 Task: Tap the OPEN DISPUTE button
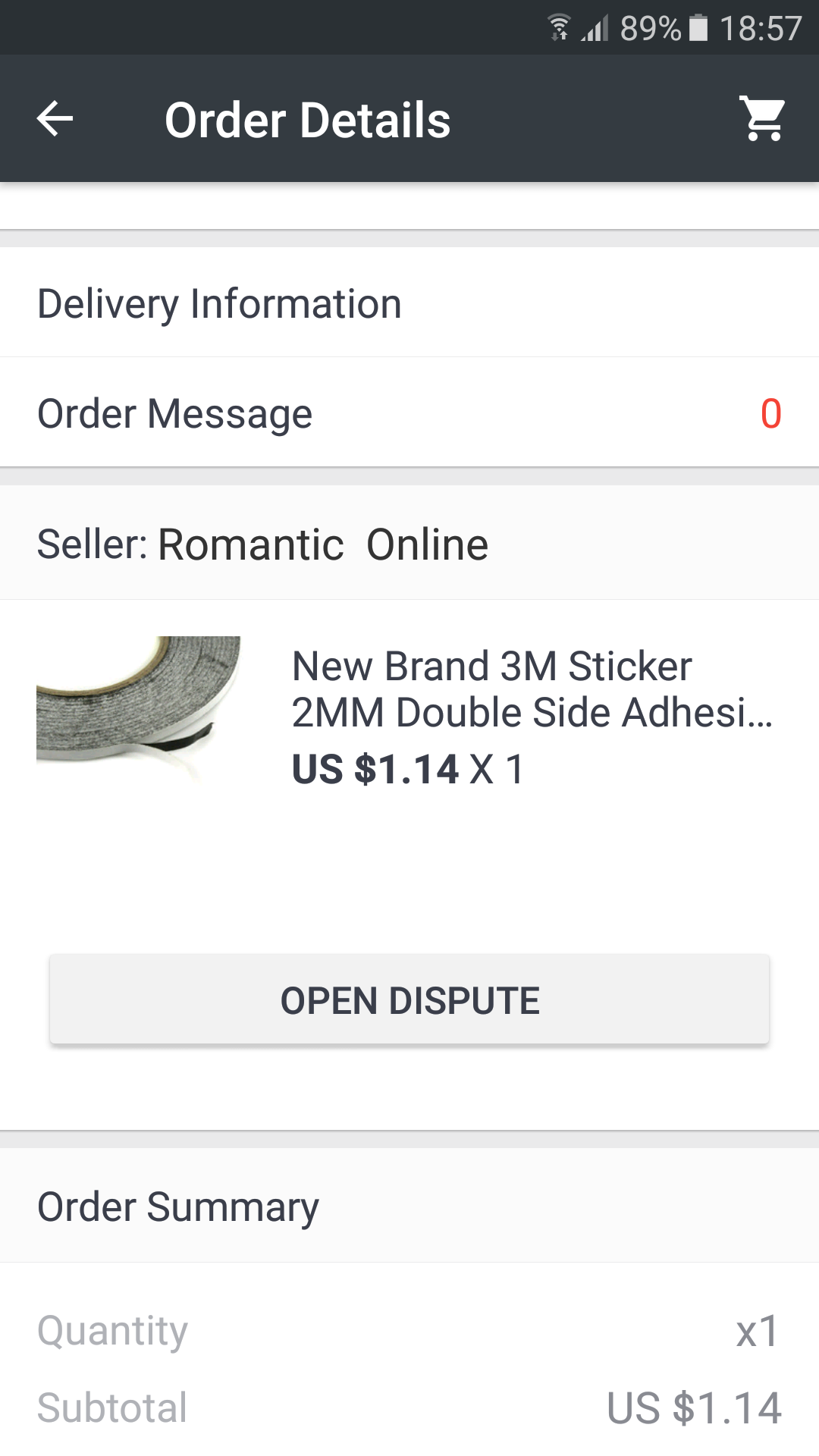pos(409,999)
